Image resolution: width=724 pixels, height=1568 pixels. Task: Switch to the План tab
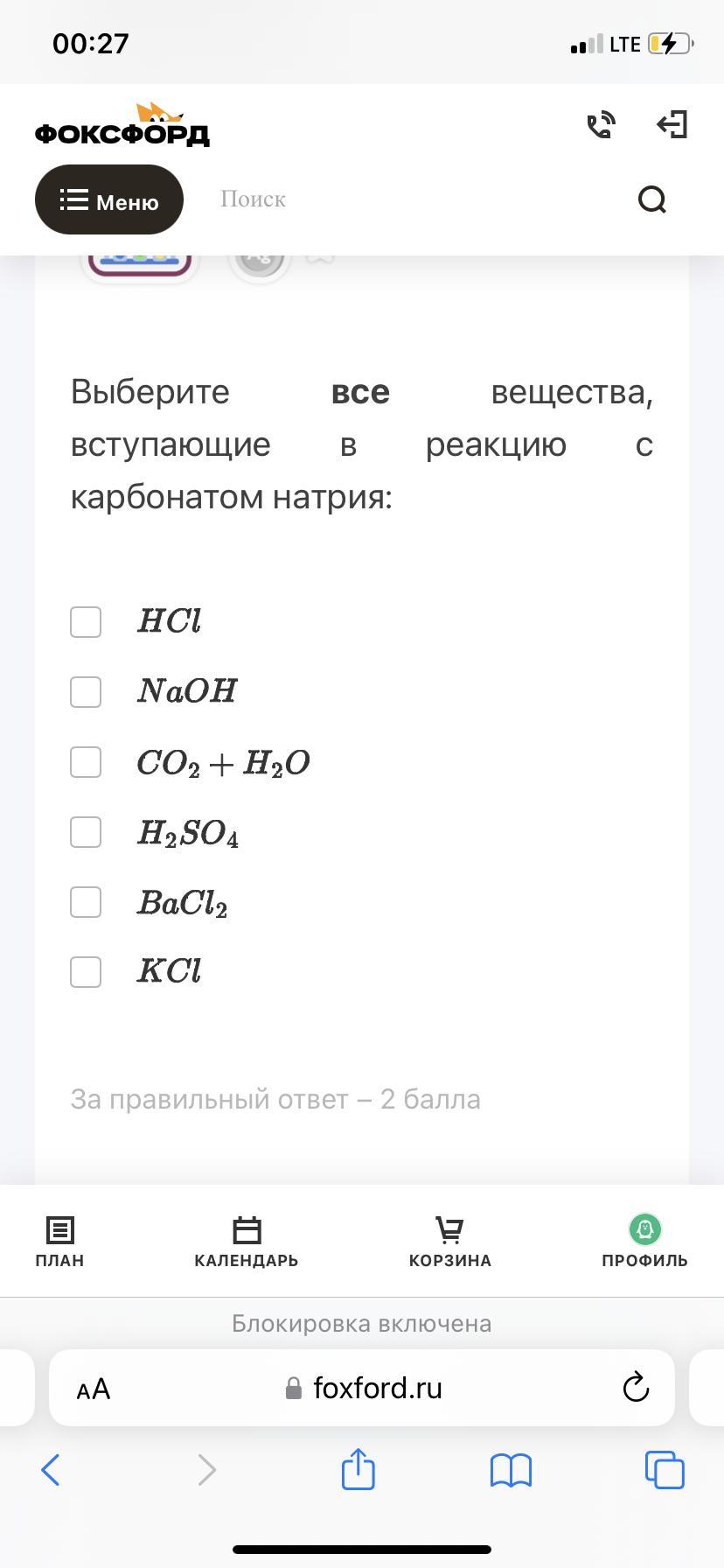pyautogui.click(x=59, y=1241)
